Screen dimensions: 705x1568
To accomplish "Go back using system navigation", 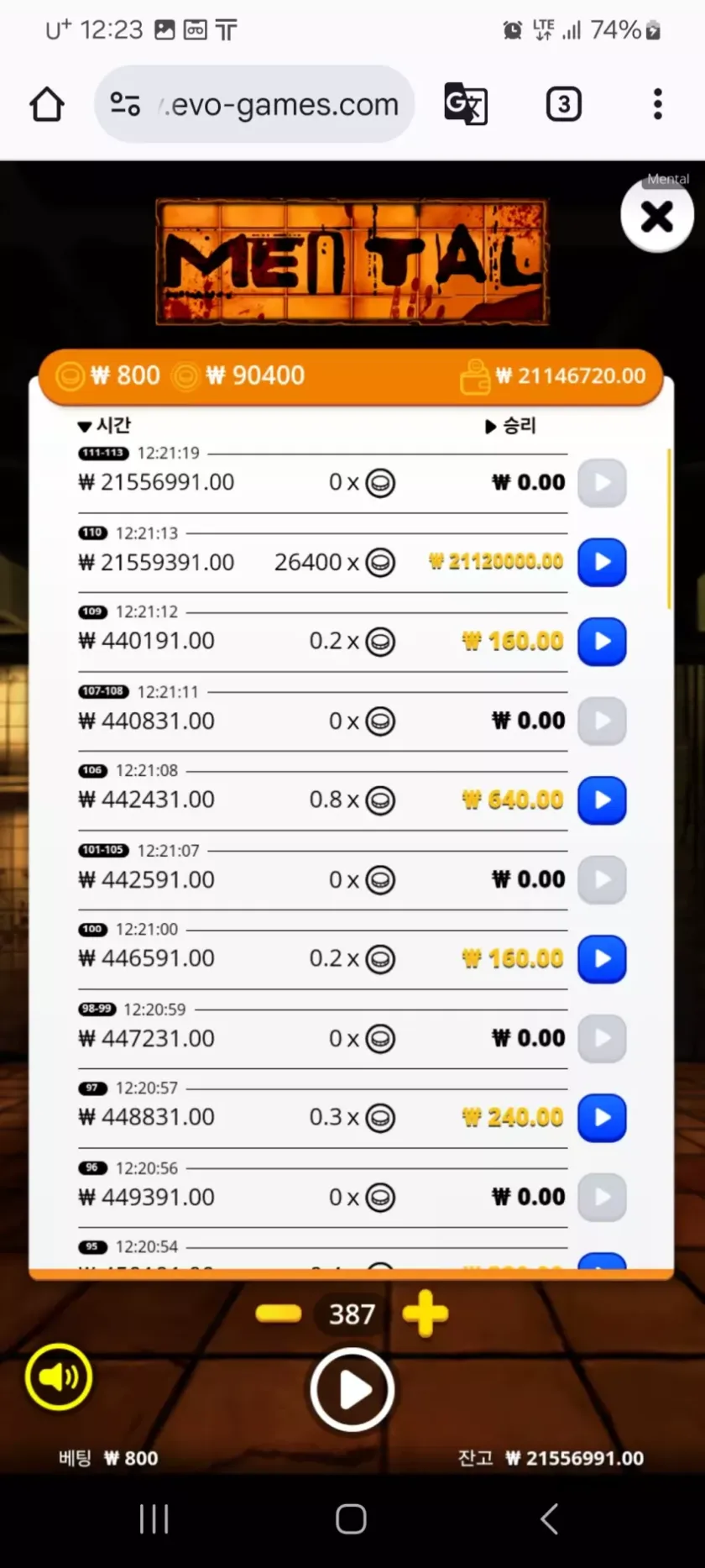I will coord(549,1518).
